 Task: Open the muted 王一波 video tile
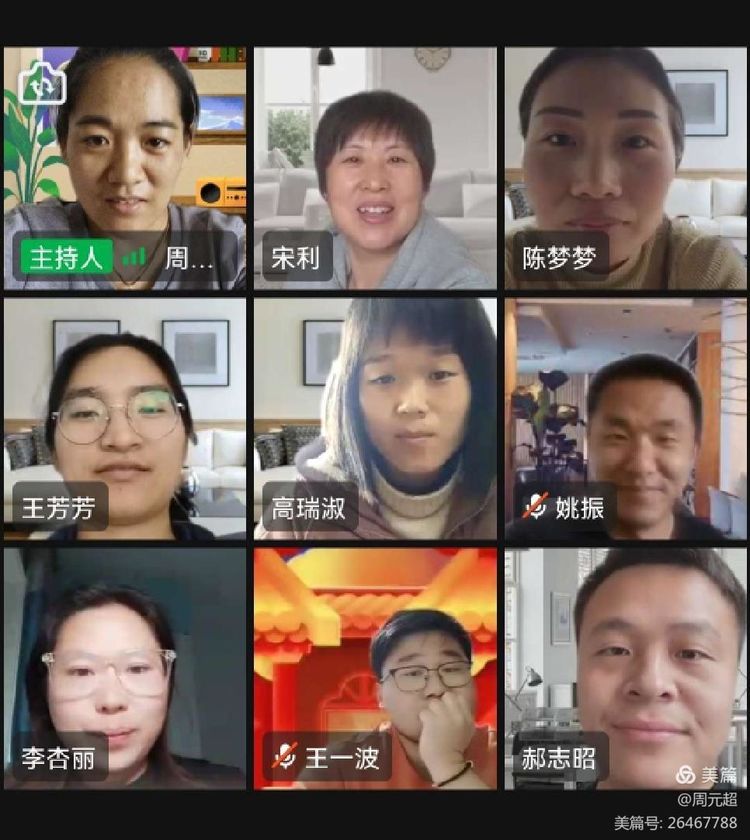[374, 668]
